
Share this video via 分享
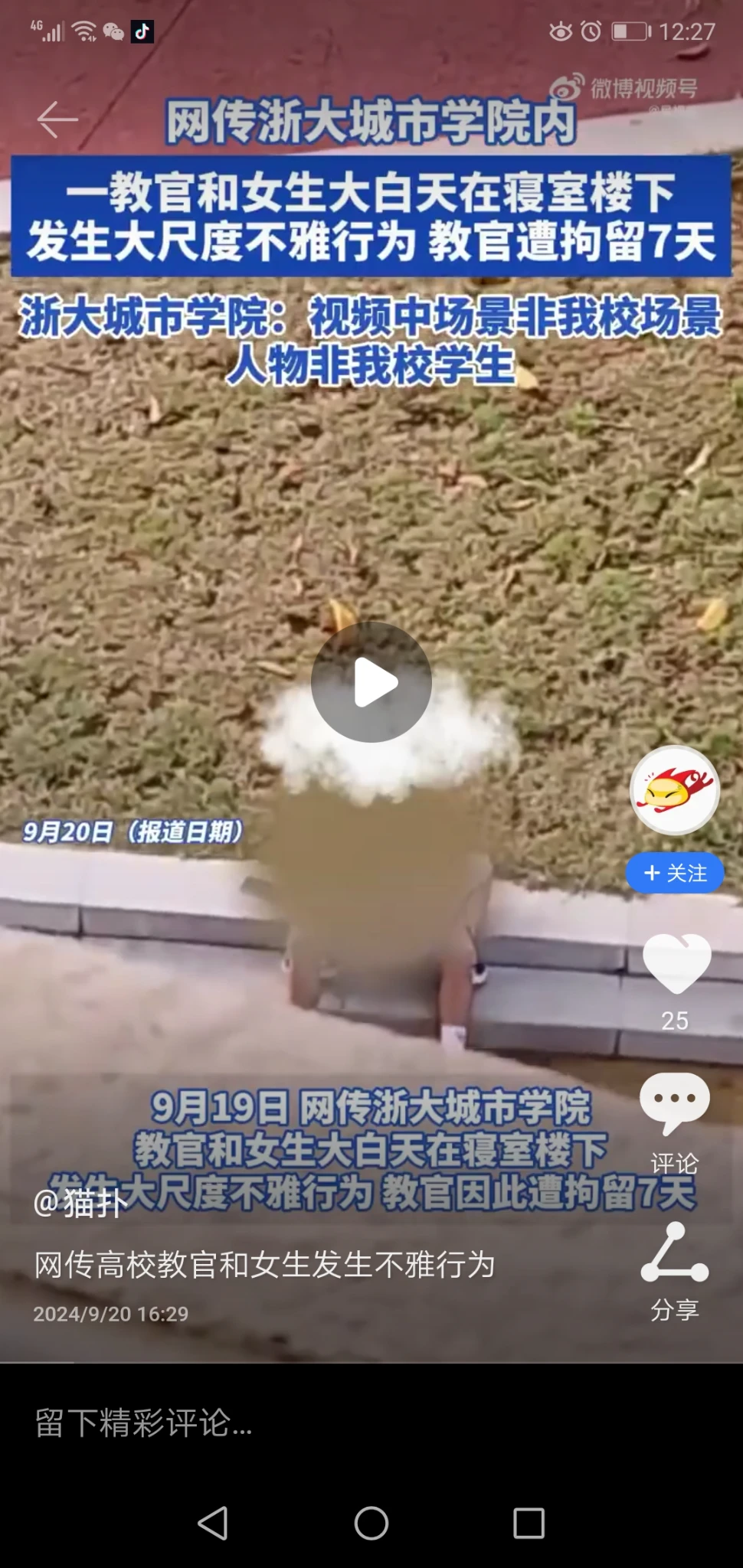pyautogui.click(x=674, y=1254)
